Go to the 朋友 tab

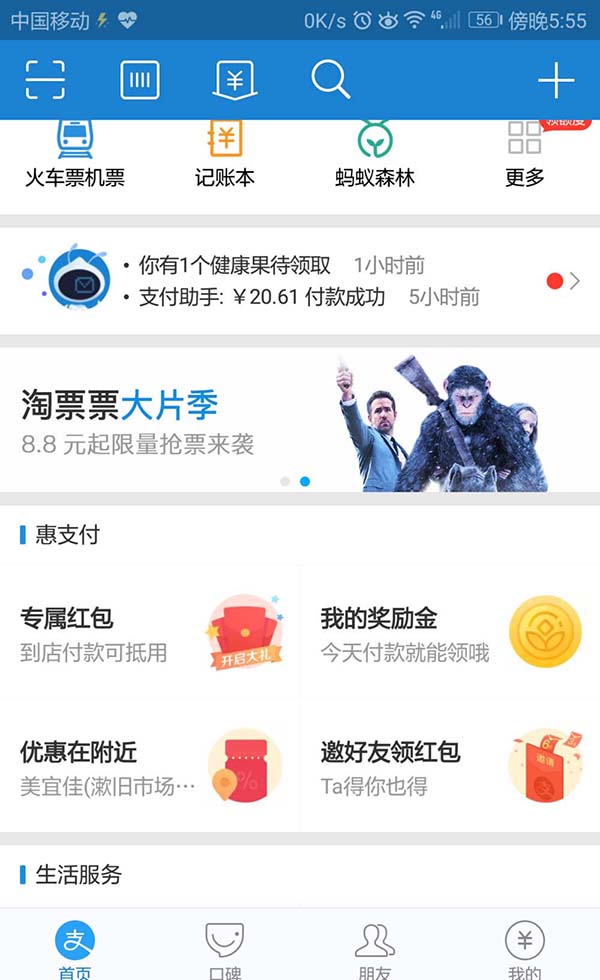(375, 948)
